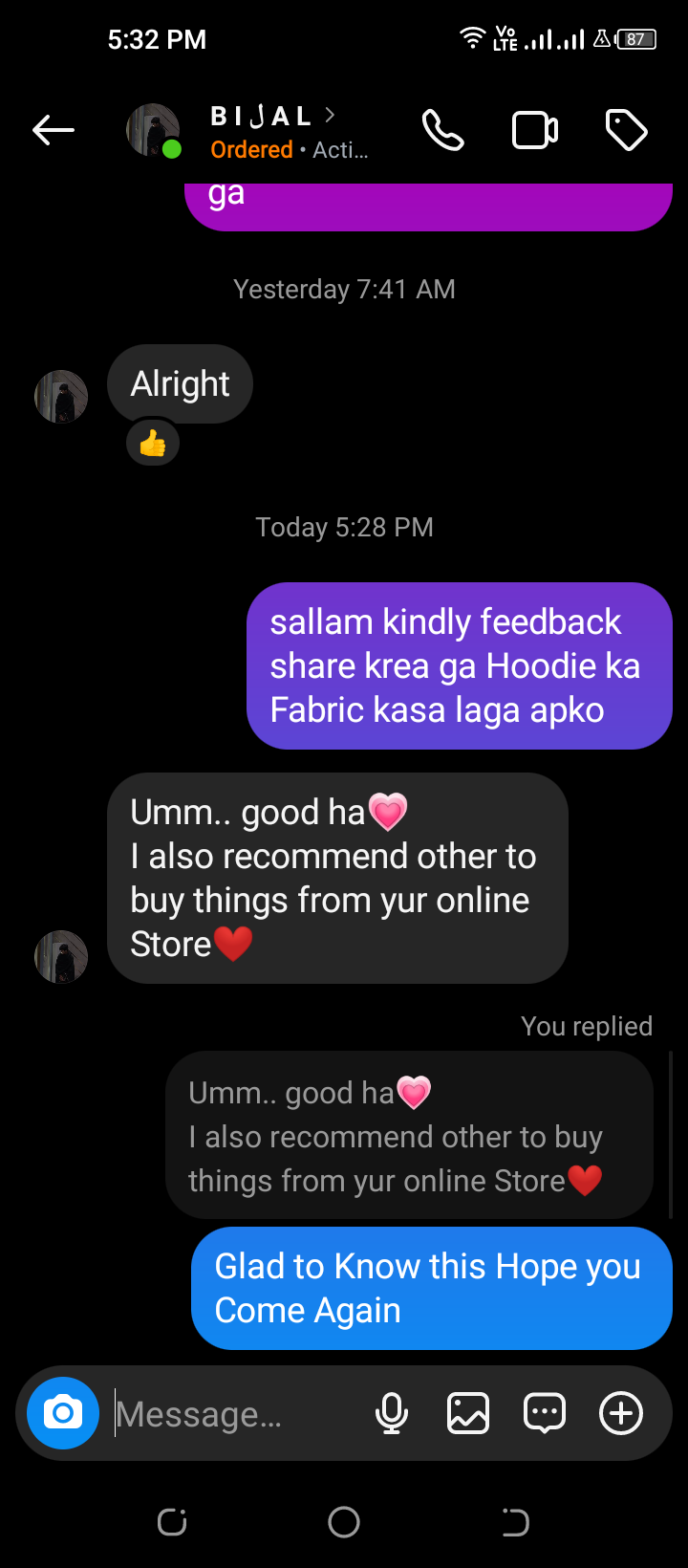Start a voice call with BIJAL
Image resolution: width=688 pixels, height=1568 pixels.
point(443,130)
